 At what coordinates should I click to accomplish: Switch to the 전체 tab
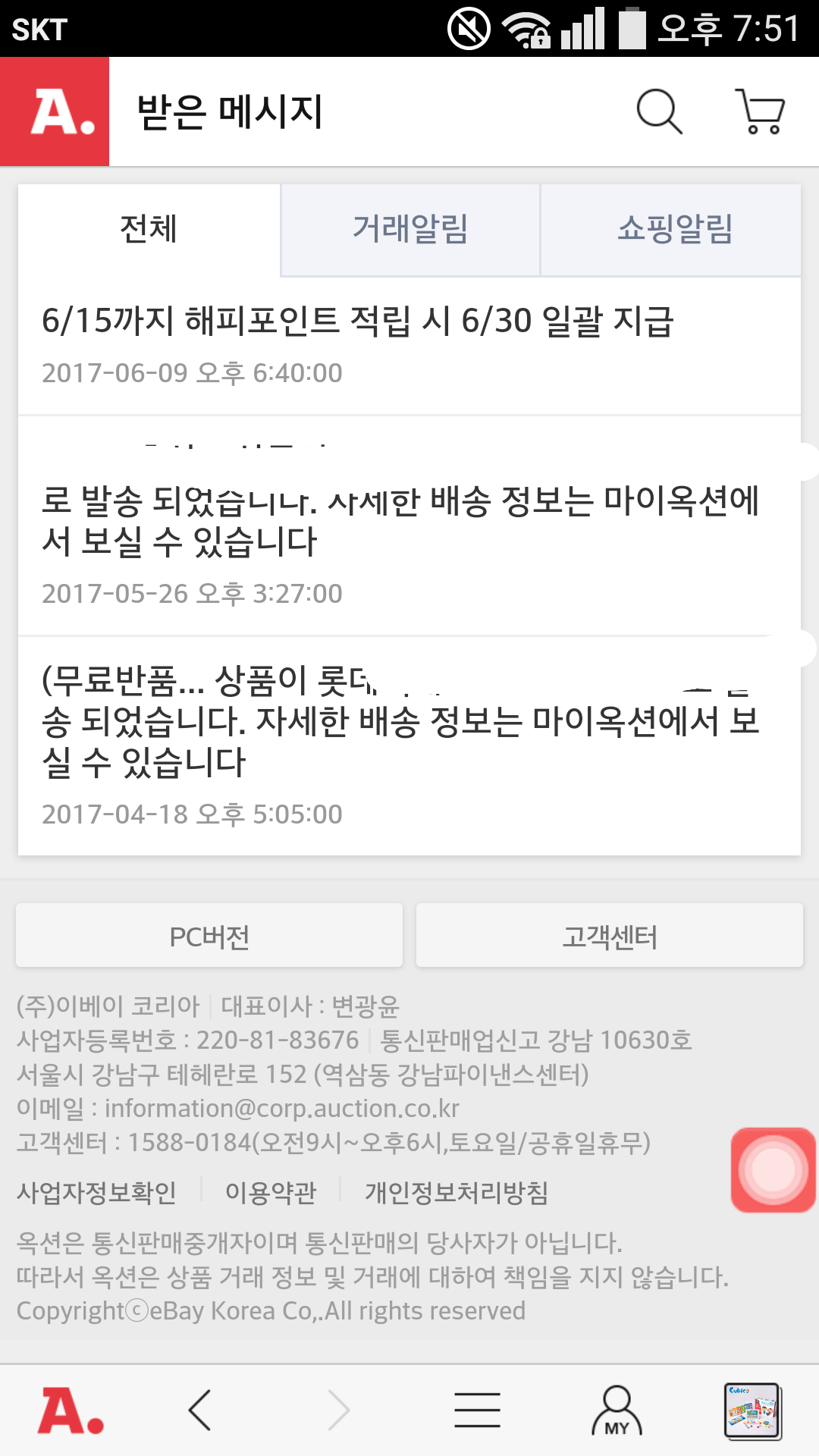(149, 229)
